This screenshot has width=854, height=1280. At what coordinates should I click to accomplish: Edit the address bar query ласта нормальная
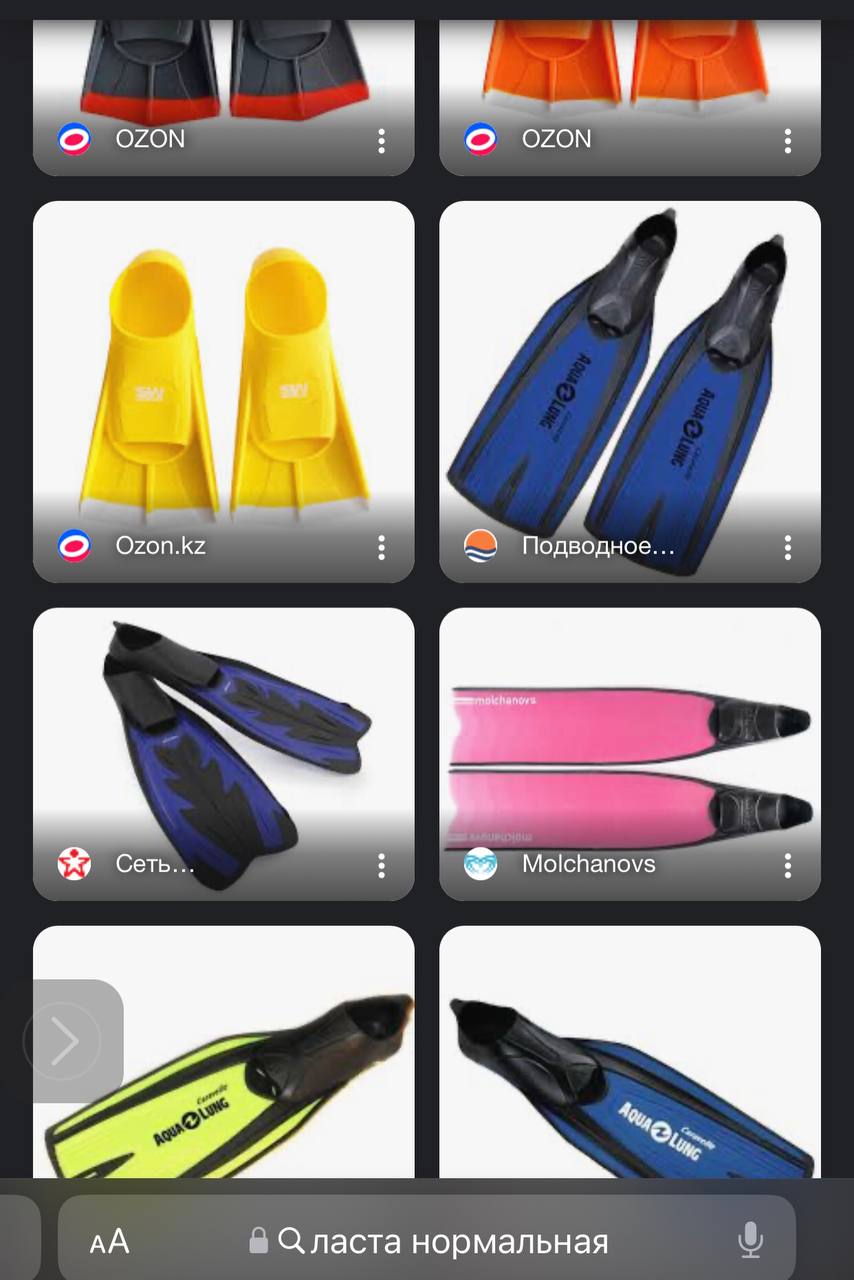(x=458, y=1242)
